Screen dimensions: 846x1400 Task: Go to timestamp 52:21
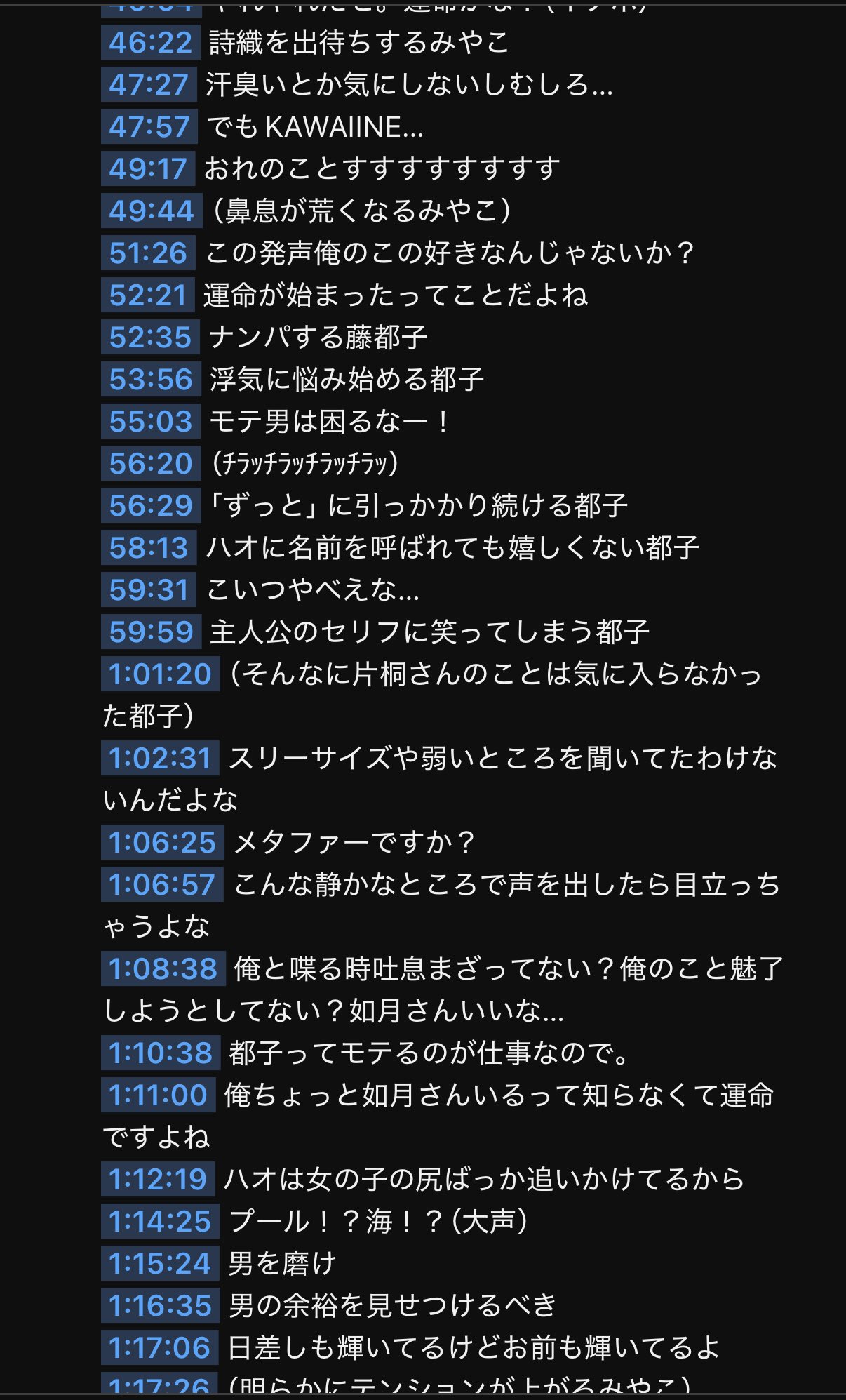(148, 295)
